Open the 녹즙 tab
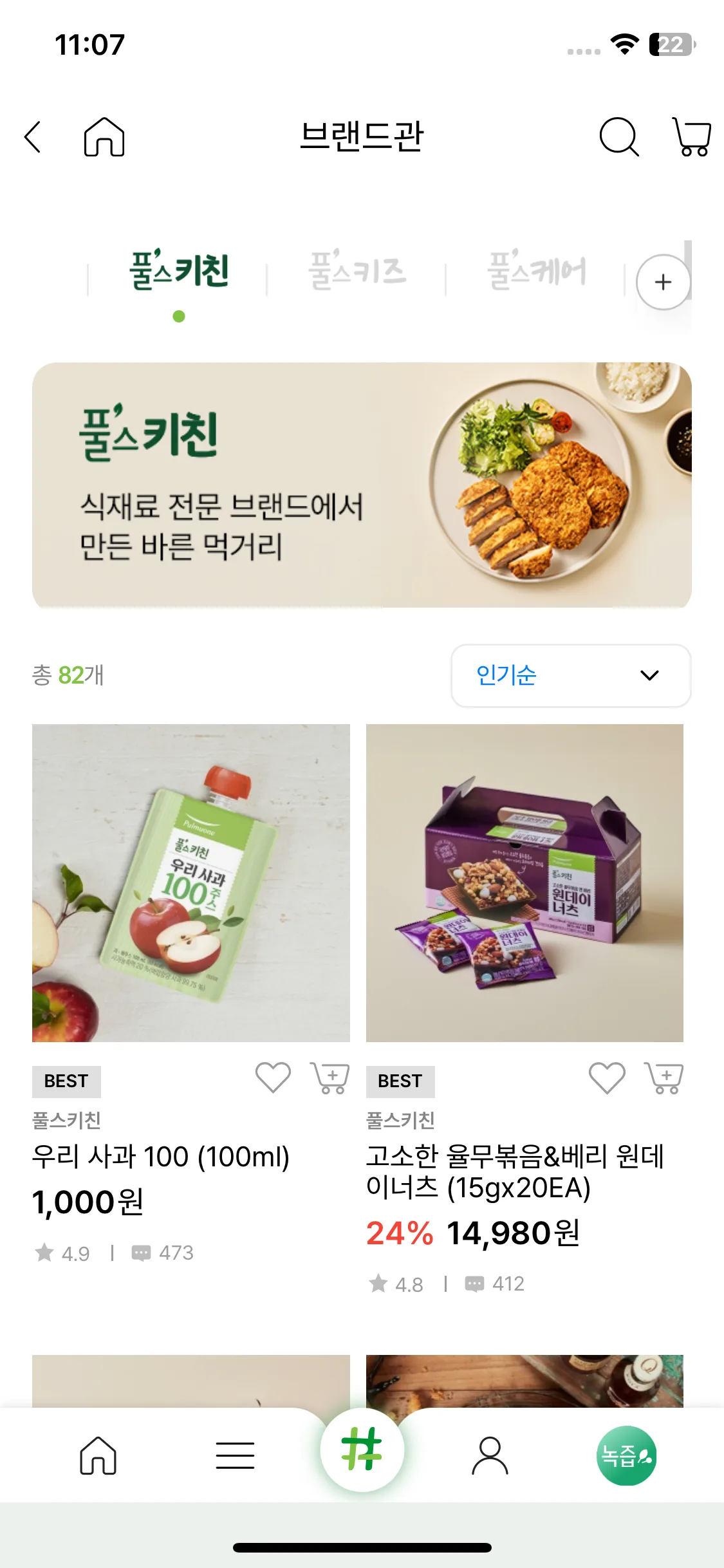 coord(626,1455)
